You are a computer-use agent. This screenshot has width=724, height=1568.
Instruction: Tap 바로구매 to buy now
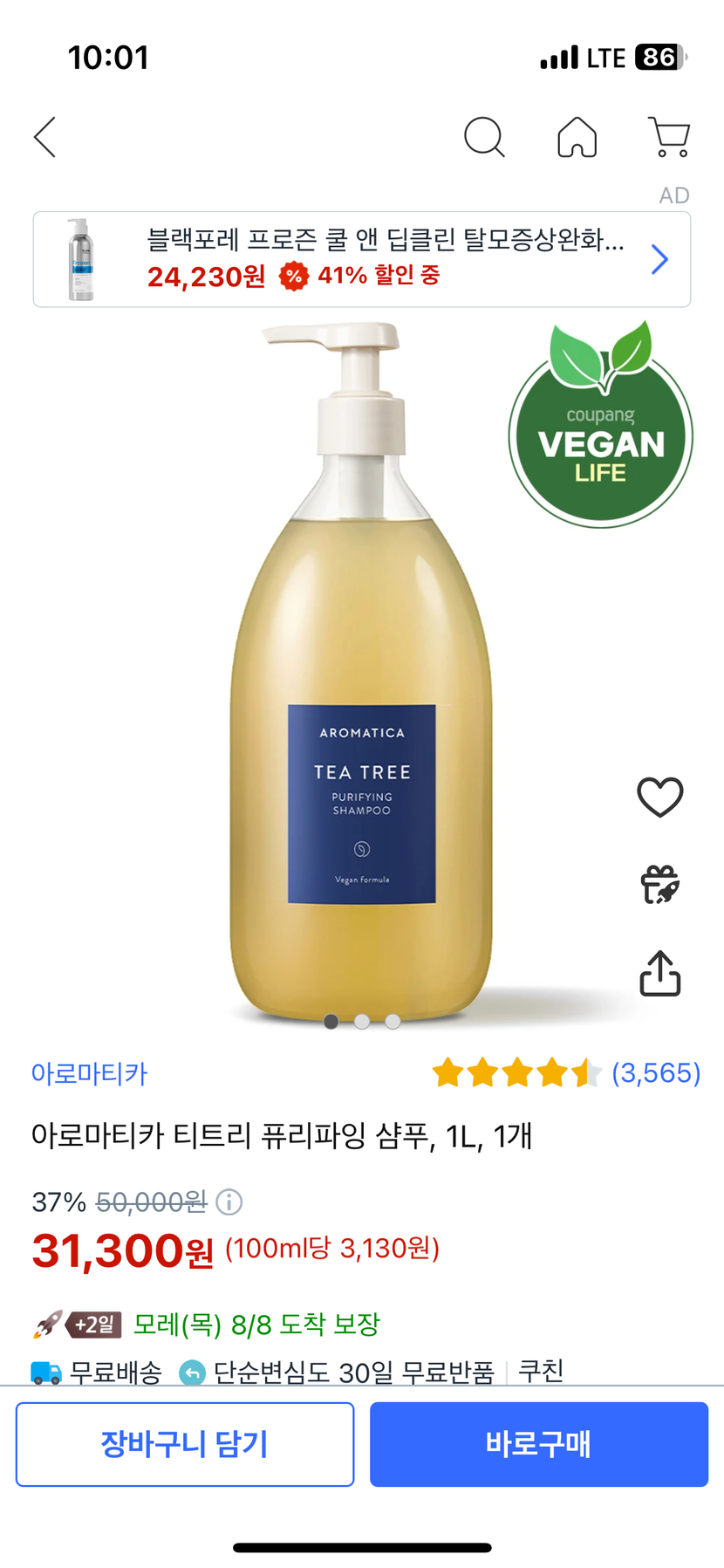[x=538, y=1444]
